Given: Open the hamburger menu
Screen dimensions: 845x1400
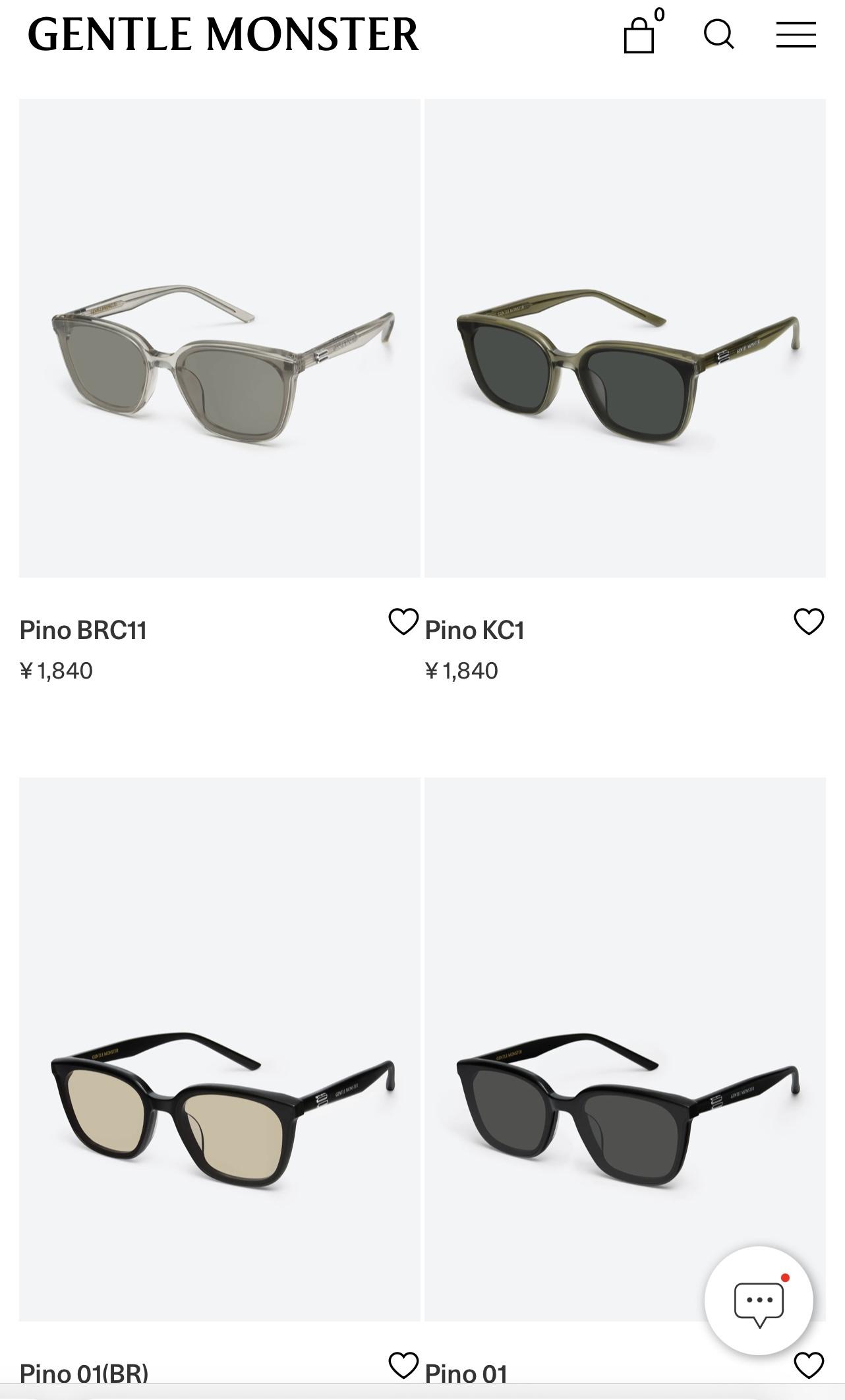Looking at the screenshot, I should 796,34.
